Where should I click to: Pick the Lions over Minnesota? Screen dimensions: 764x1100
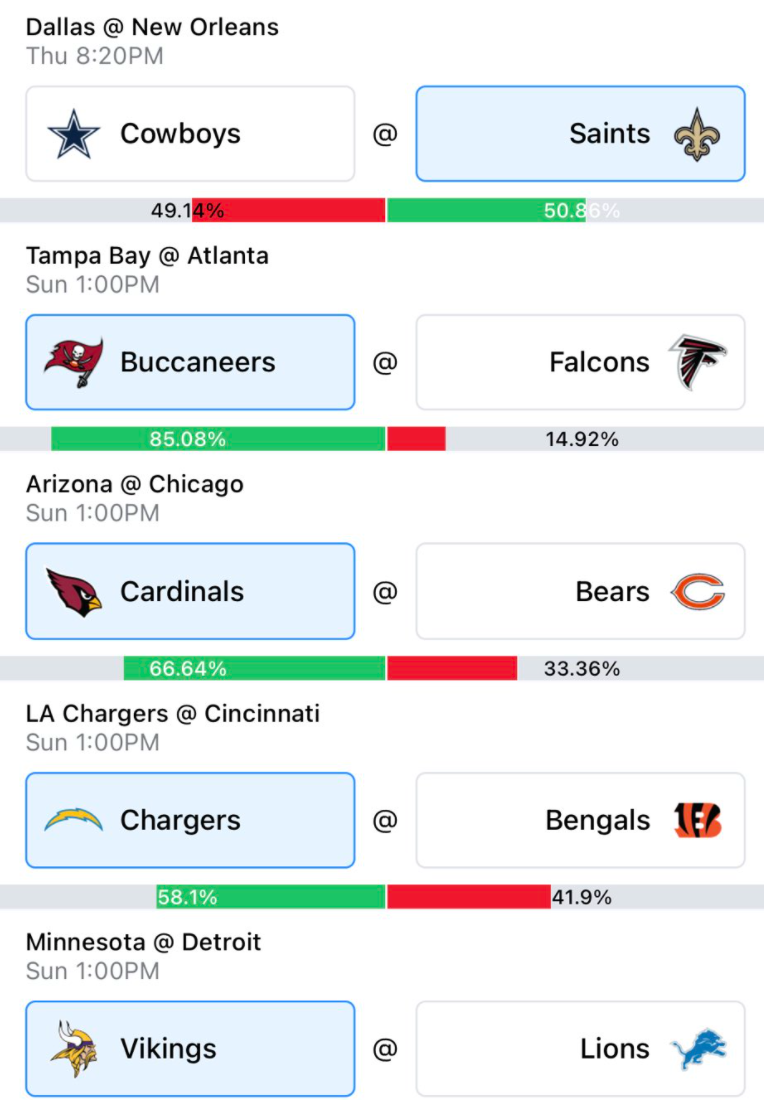pyautogui.click(x=580, y=1049)
